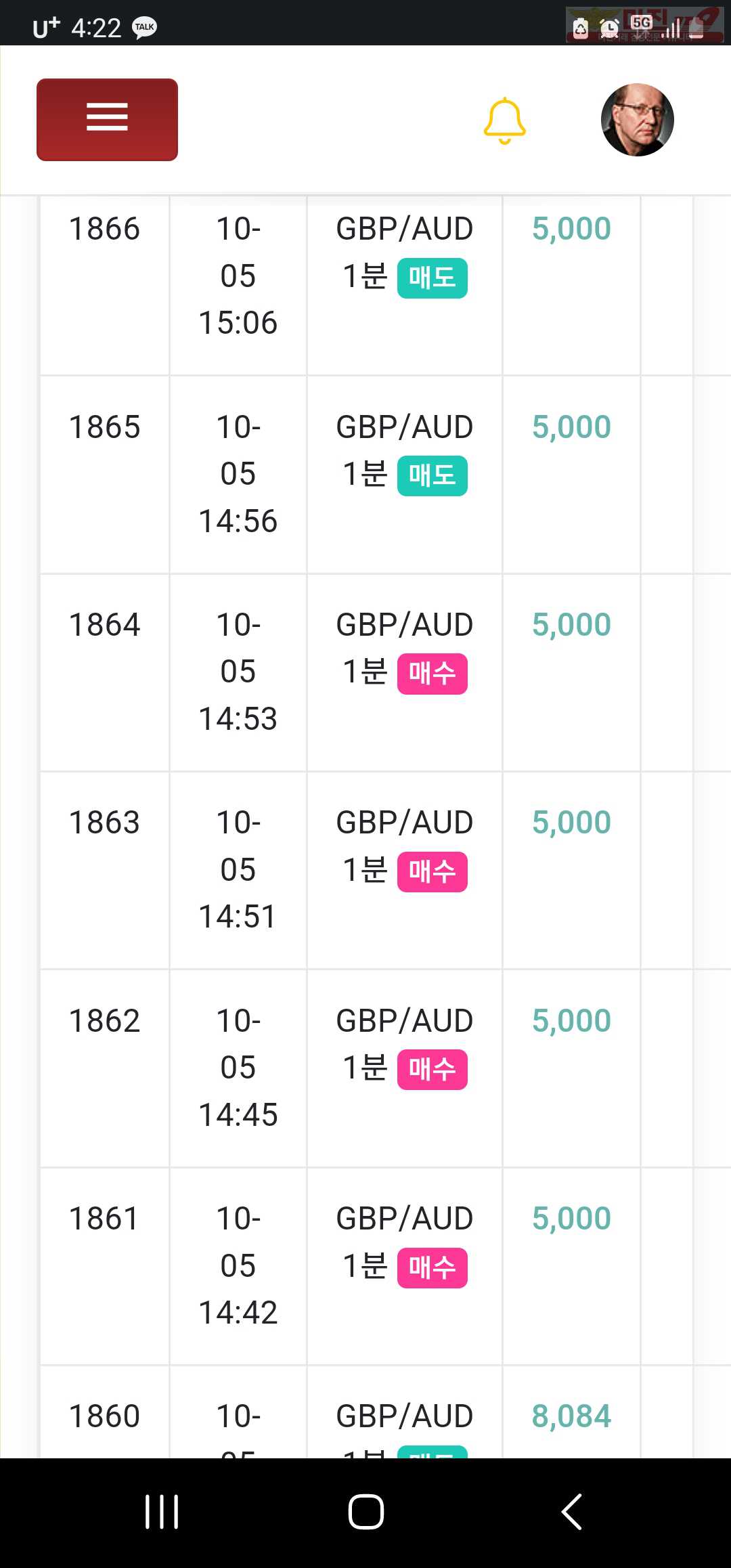Open the red hamburger menu button

pos(107,120)
